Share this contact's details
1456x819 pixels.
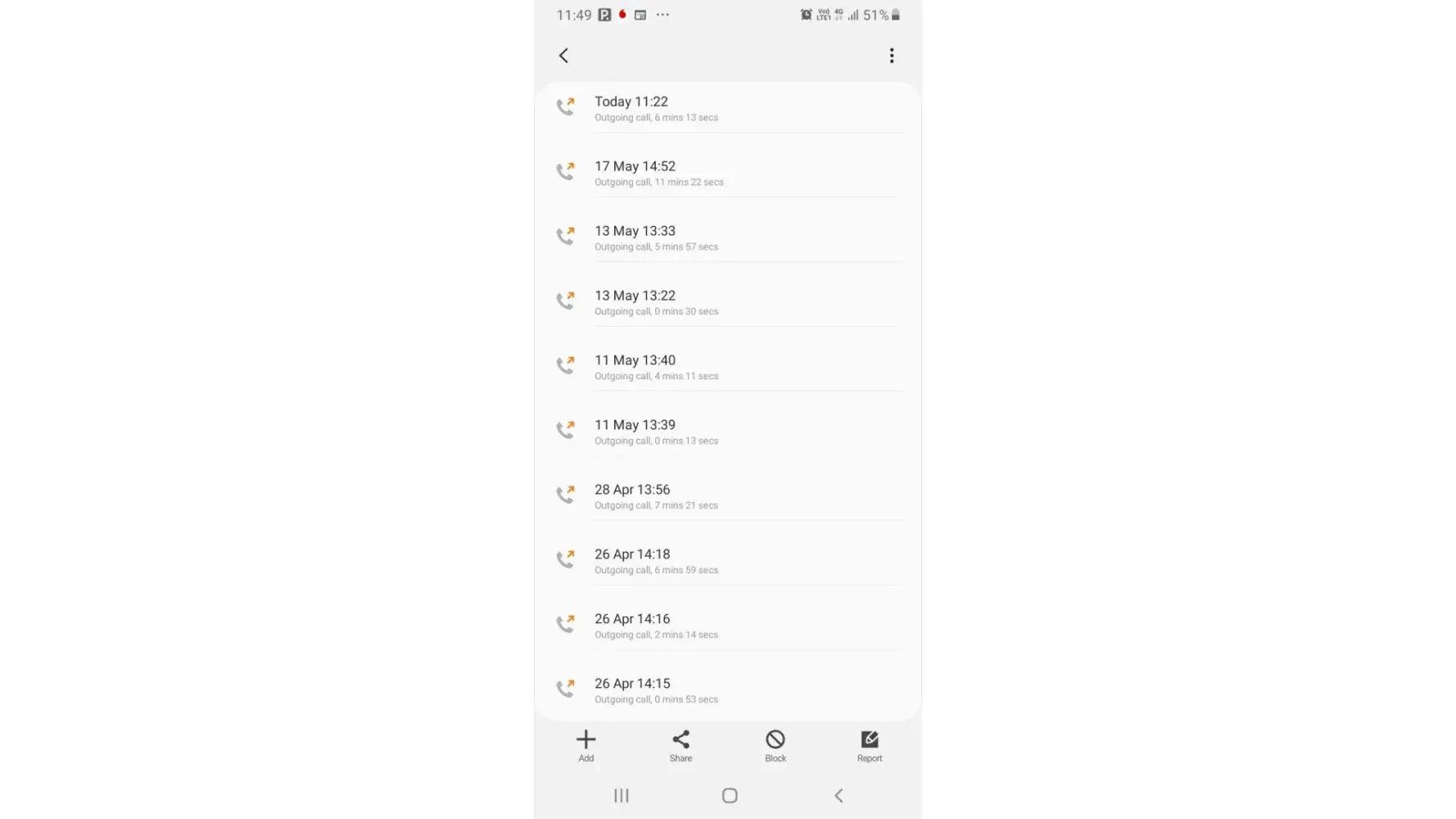tap(681, 745)
